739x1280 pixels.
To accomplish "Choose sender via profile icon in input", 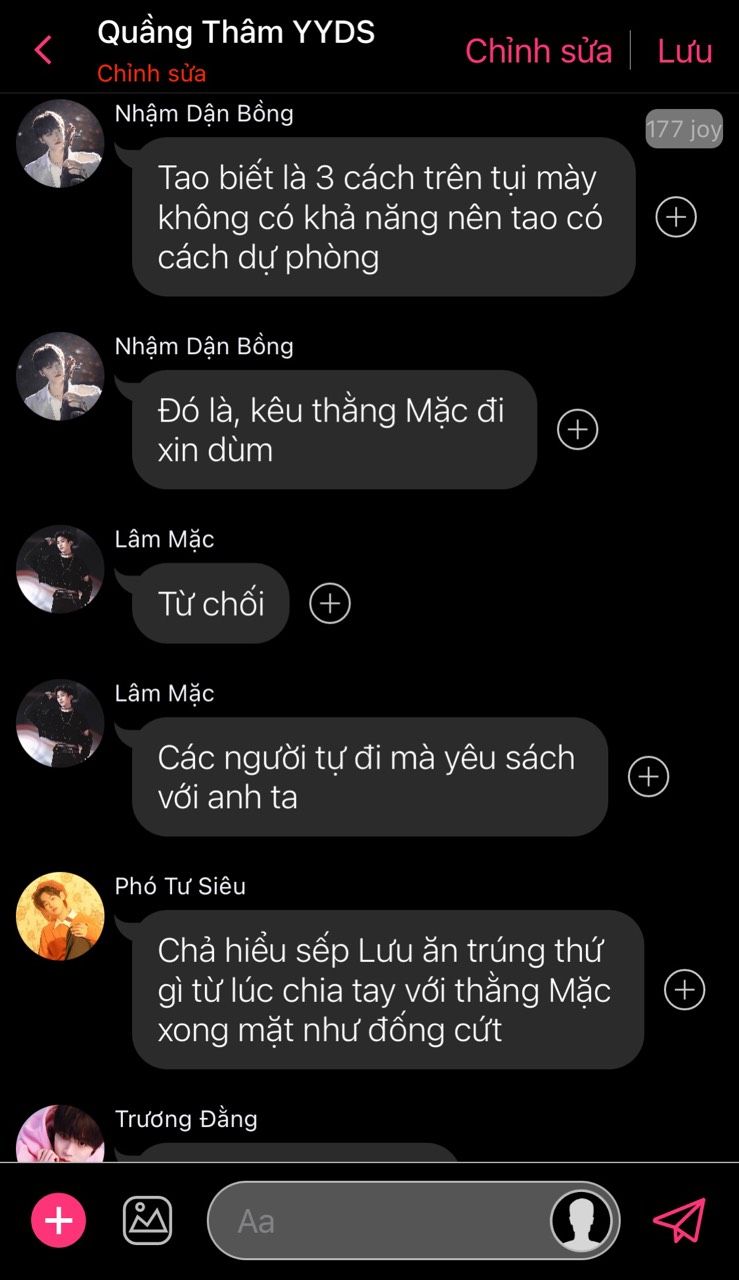I will coord(582,1221).
